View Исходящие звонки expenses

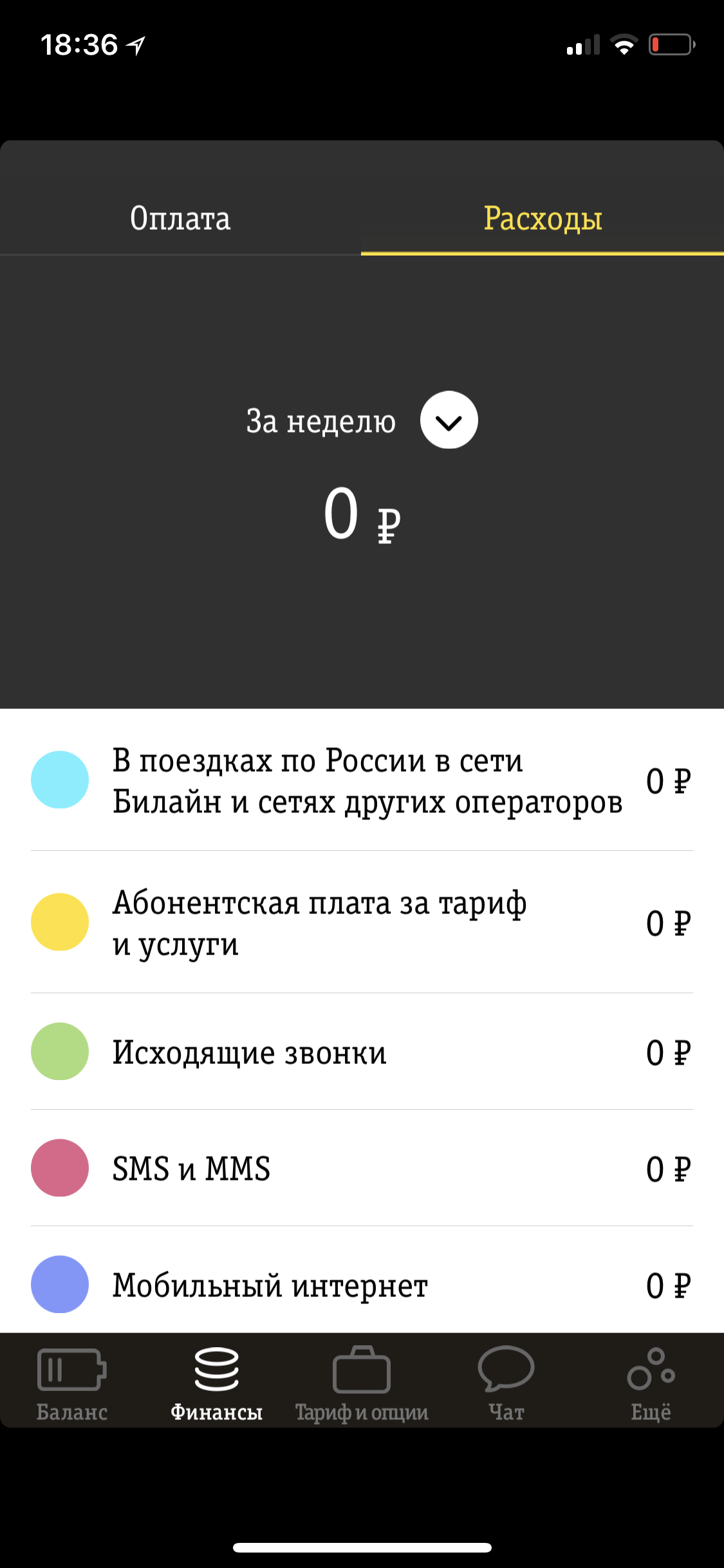pos(362,1052)
